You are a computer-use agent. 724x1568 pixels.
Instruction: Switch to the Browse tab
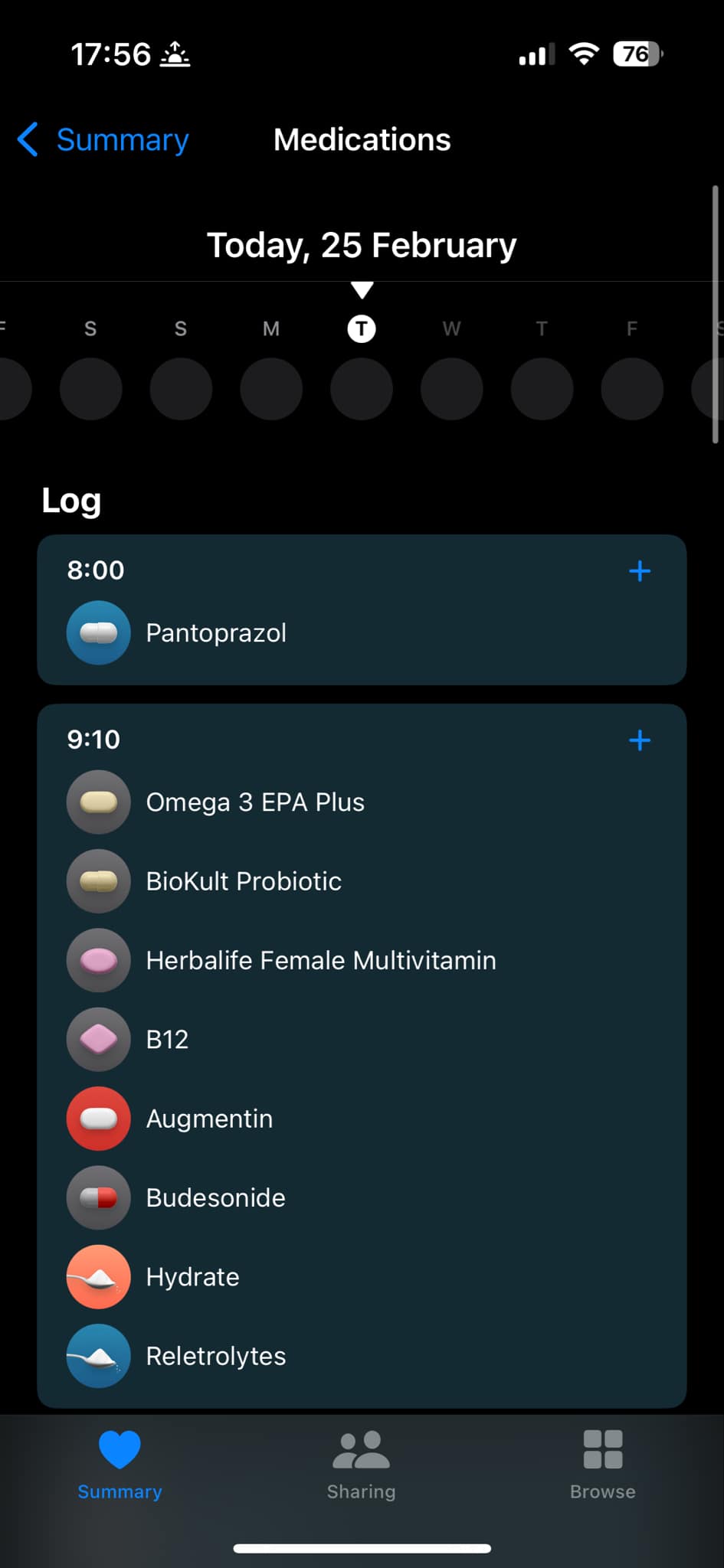click(602, 1465)
